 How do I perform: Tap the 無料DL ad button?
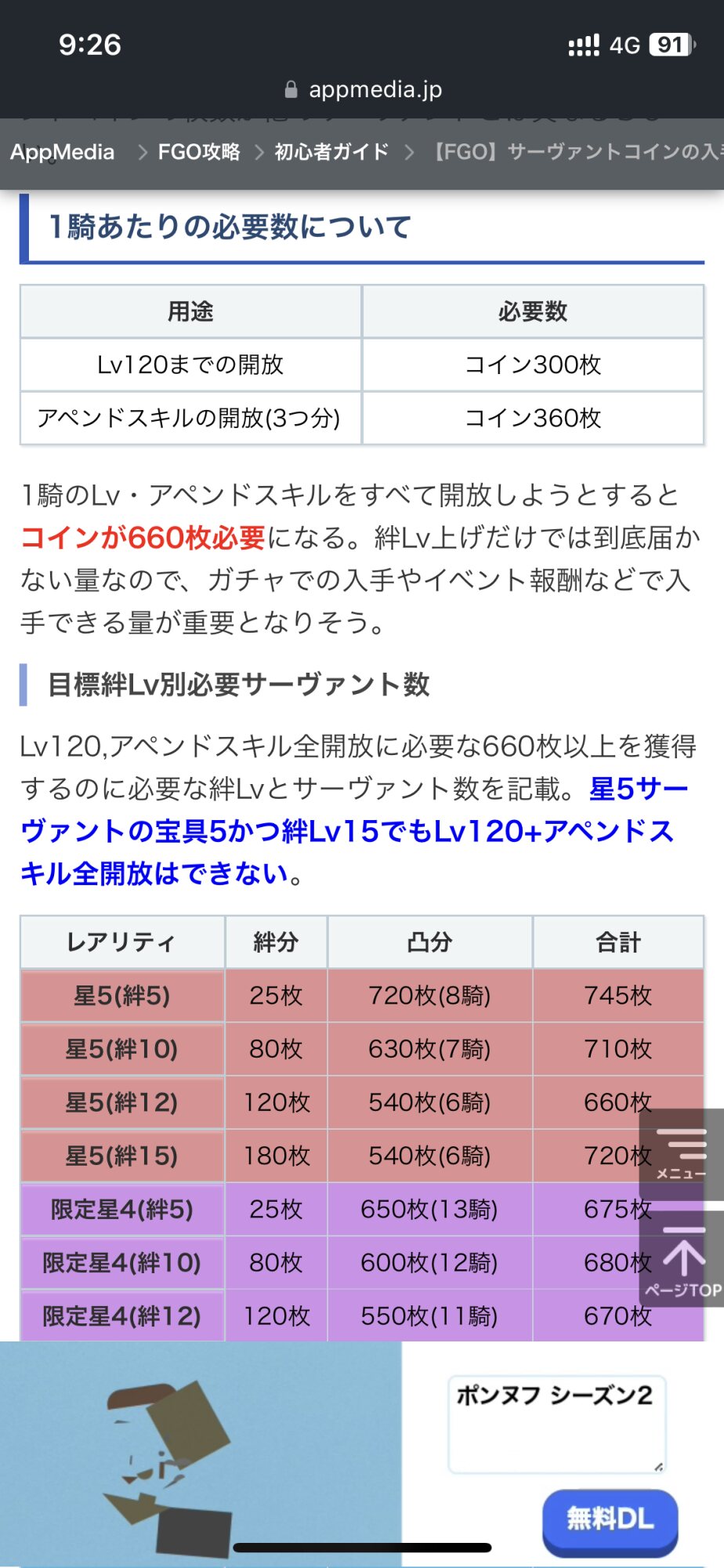pos(610,1519)
